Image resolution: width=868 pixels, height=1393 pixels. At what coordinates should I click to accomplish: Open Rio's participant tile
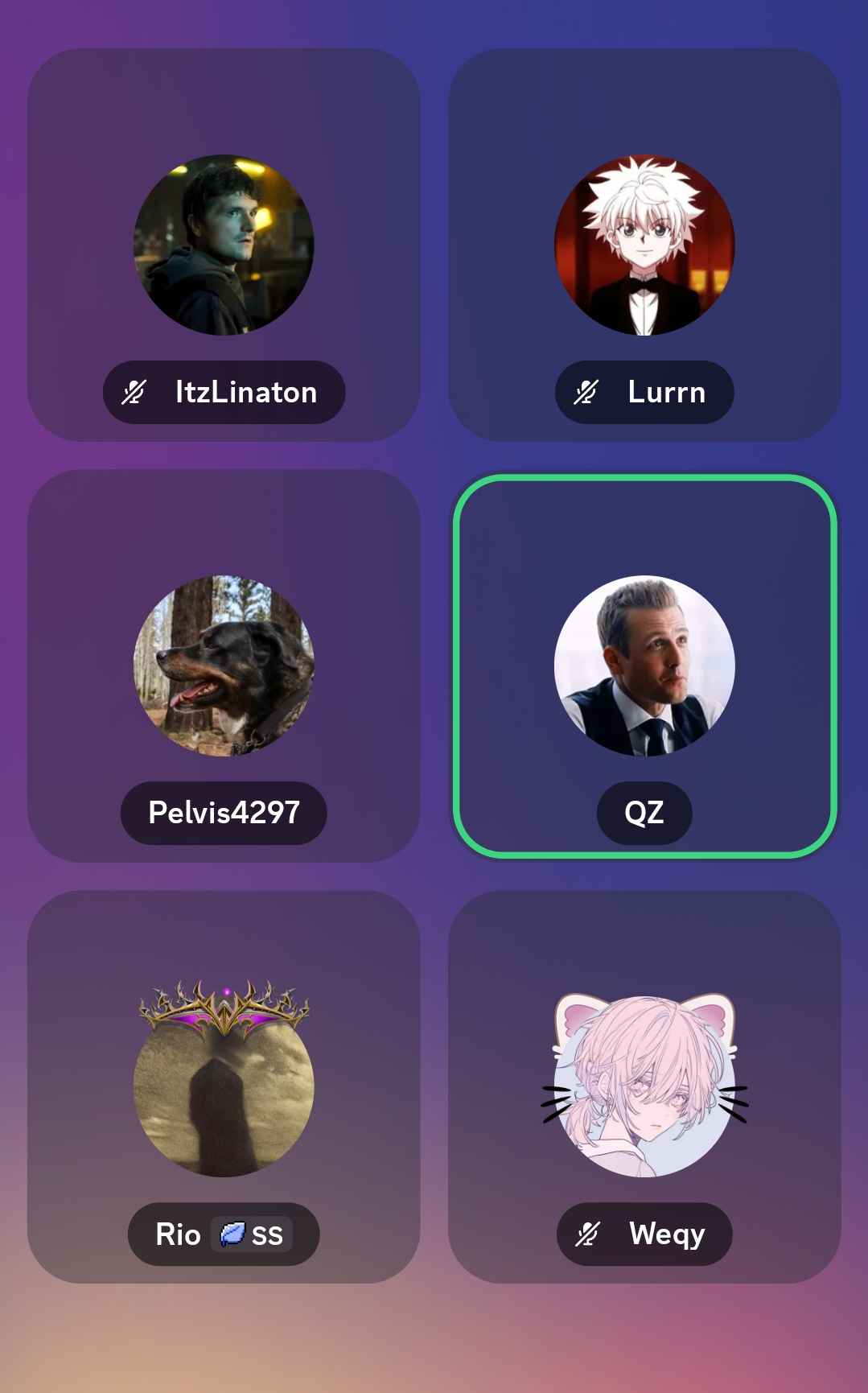click(224, 1086)
